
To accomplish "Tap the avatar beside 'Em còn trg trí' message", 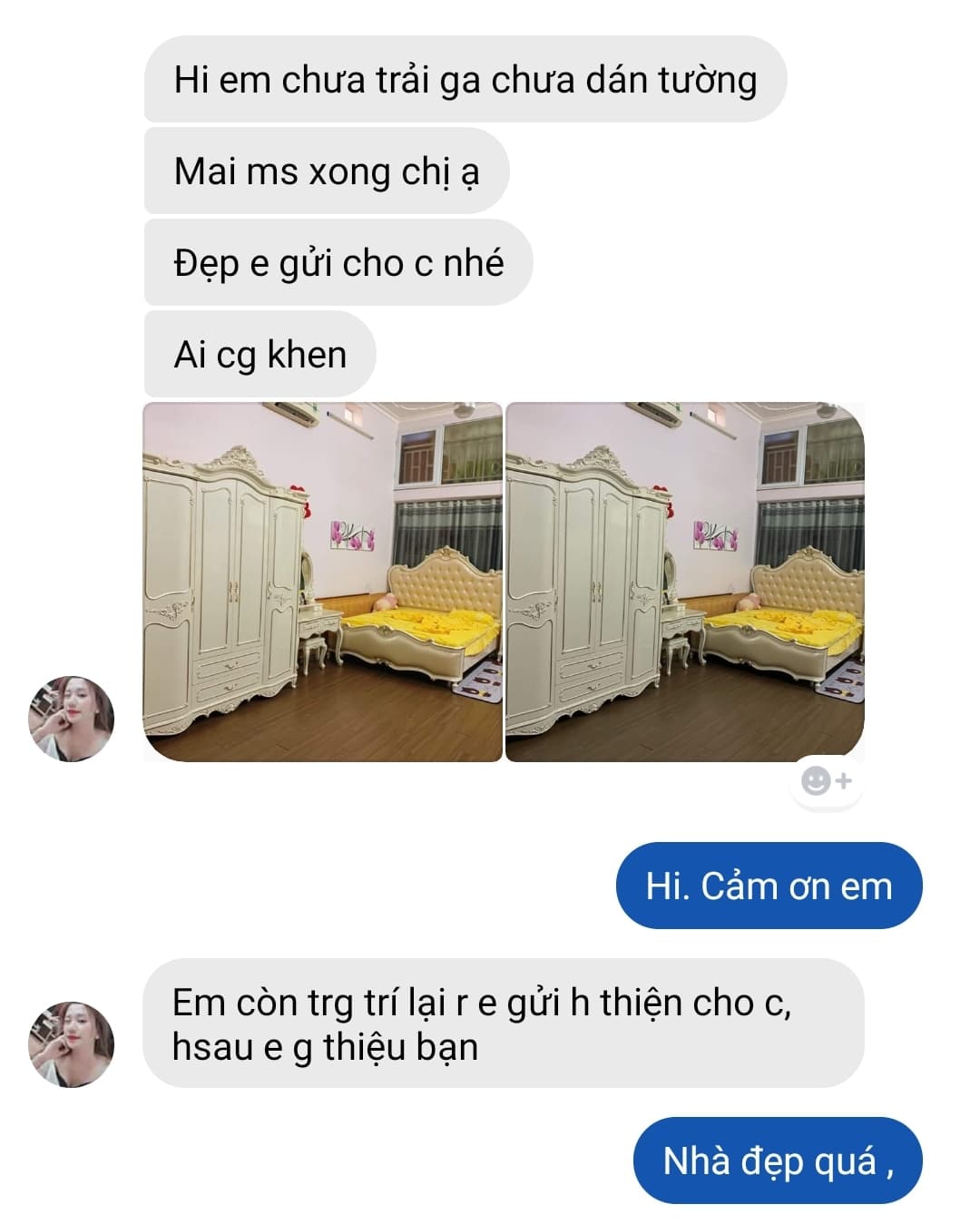I will coord(72,1044).
